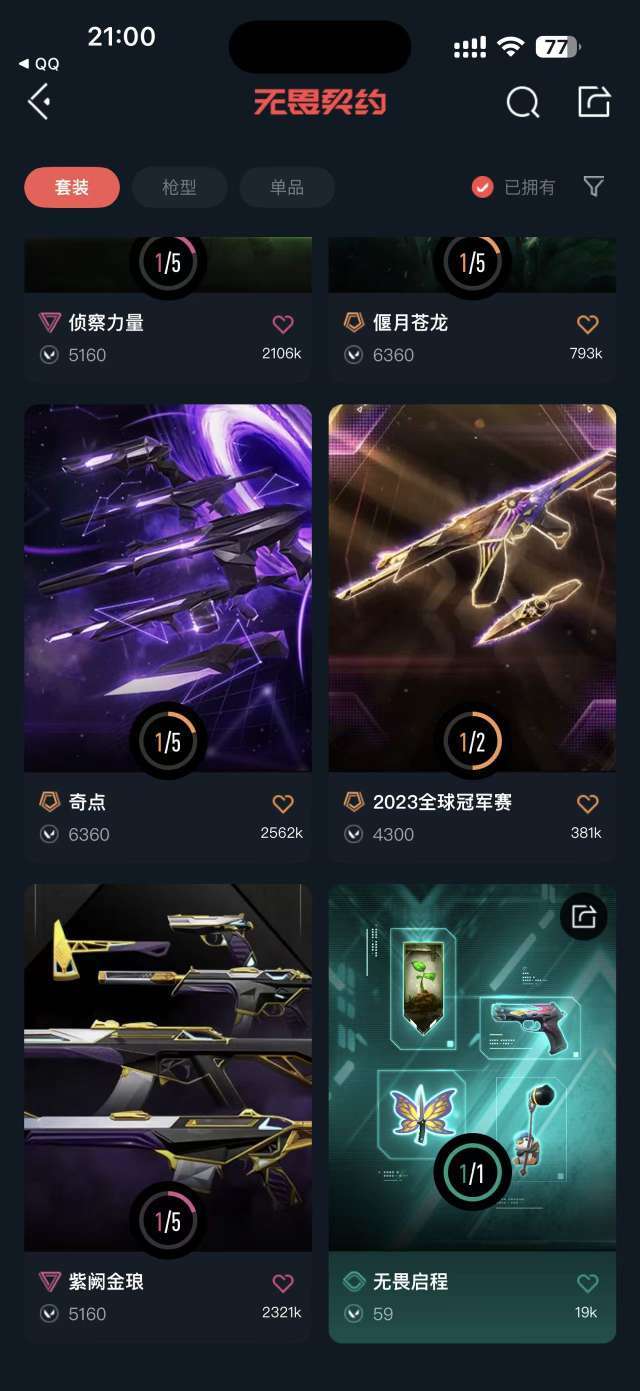Select the 套装 tab
This screenshot has width=640, height=1391.
pos(72,187)
